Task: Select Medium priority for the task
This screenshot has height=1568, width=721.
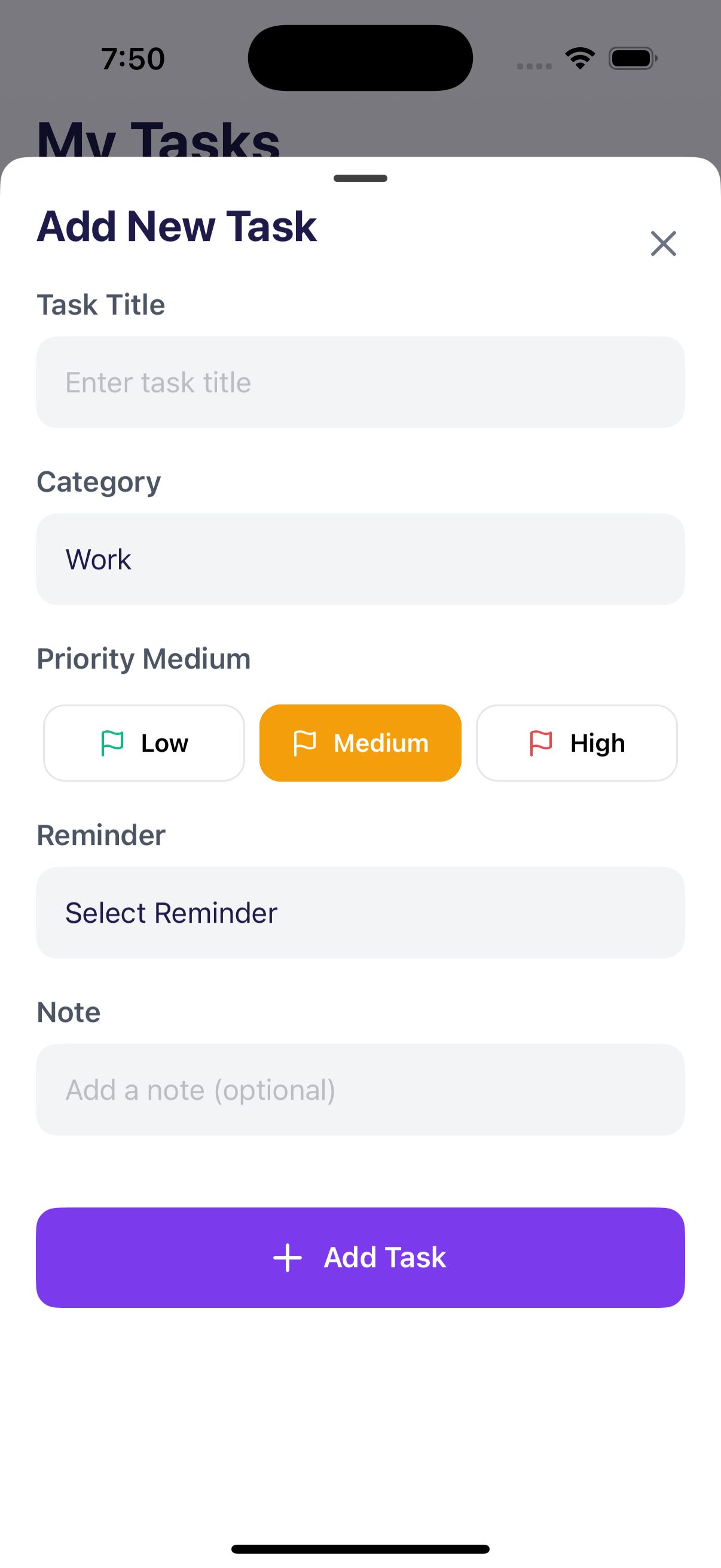Action: pyautogui.click(x=360, y=743)
